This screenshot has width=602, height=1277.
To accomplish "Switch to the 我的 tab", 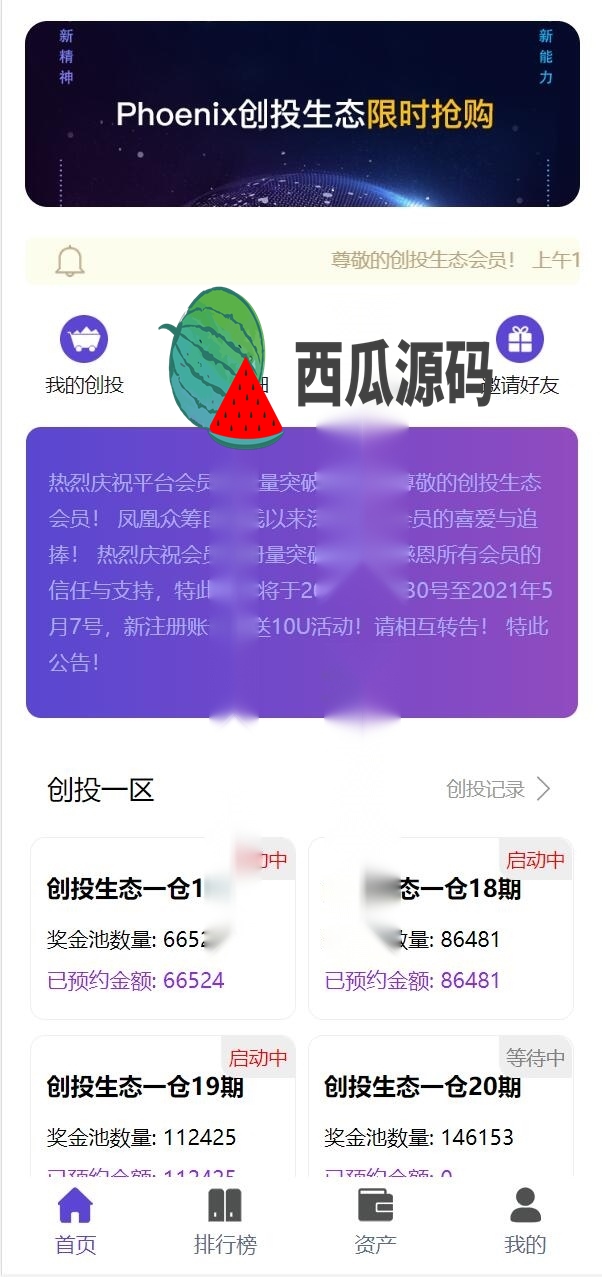I will tap(525, 1221).
